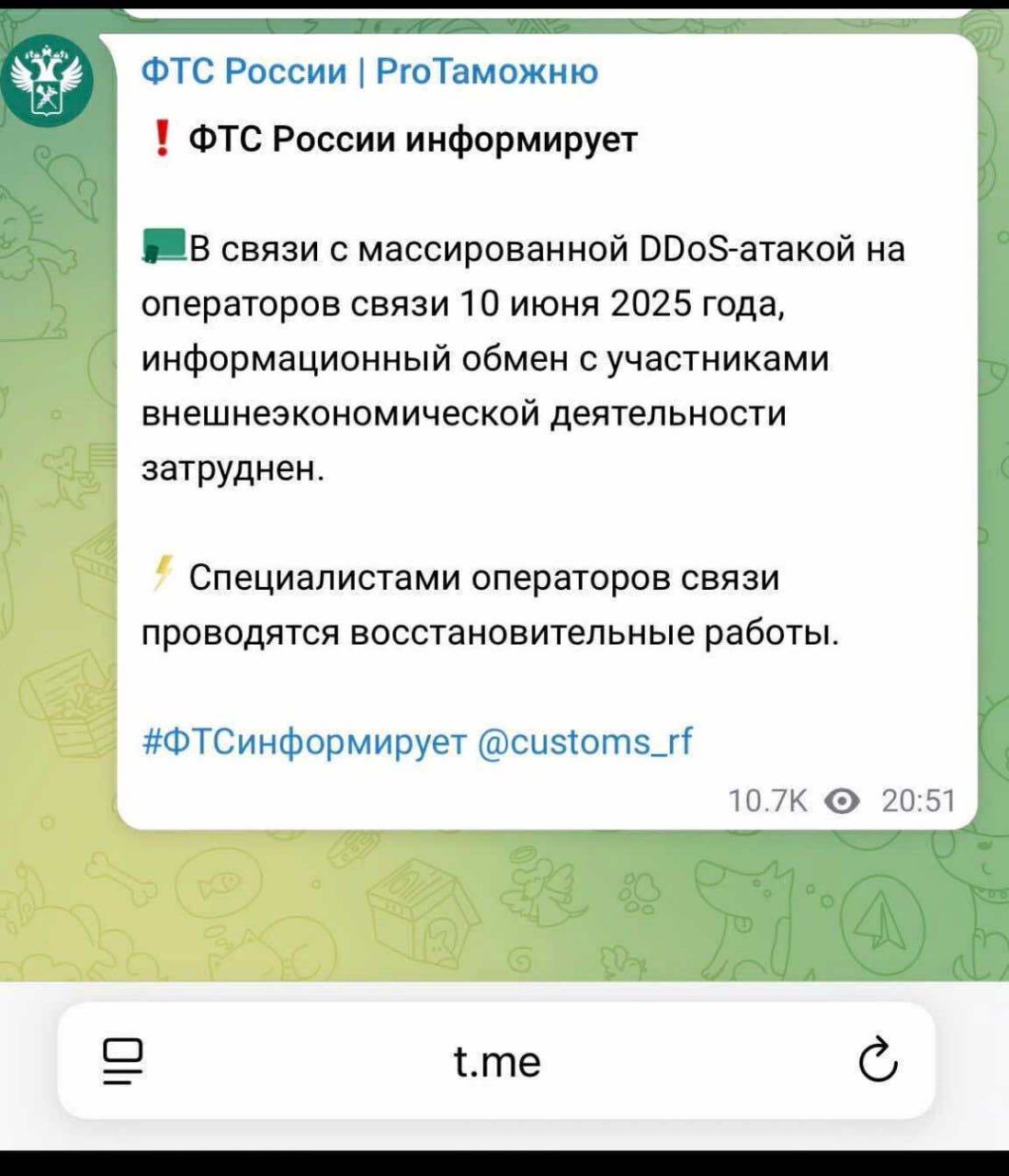The height and width of the screenshot is (1176, 1009).
Task: Open the ФТС России | ProТаможню channel name
Action: (369, 71)
